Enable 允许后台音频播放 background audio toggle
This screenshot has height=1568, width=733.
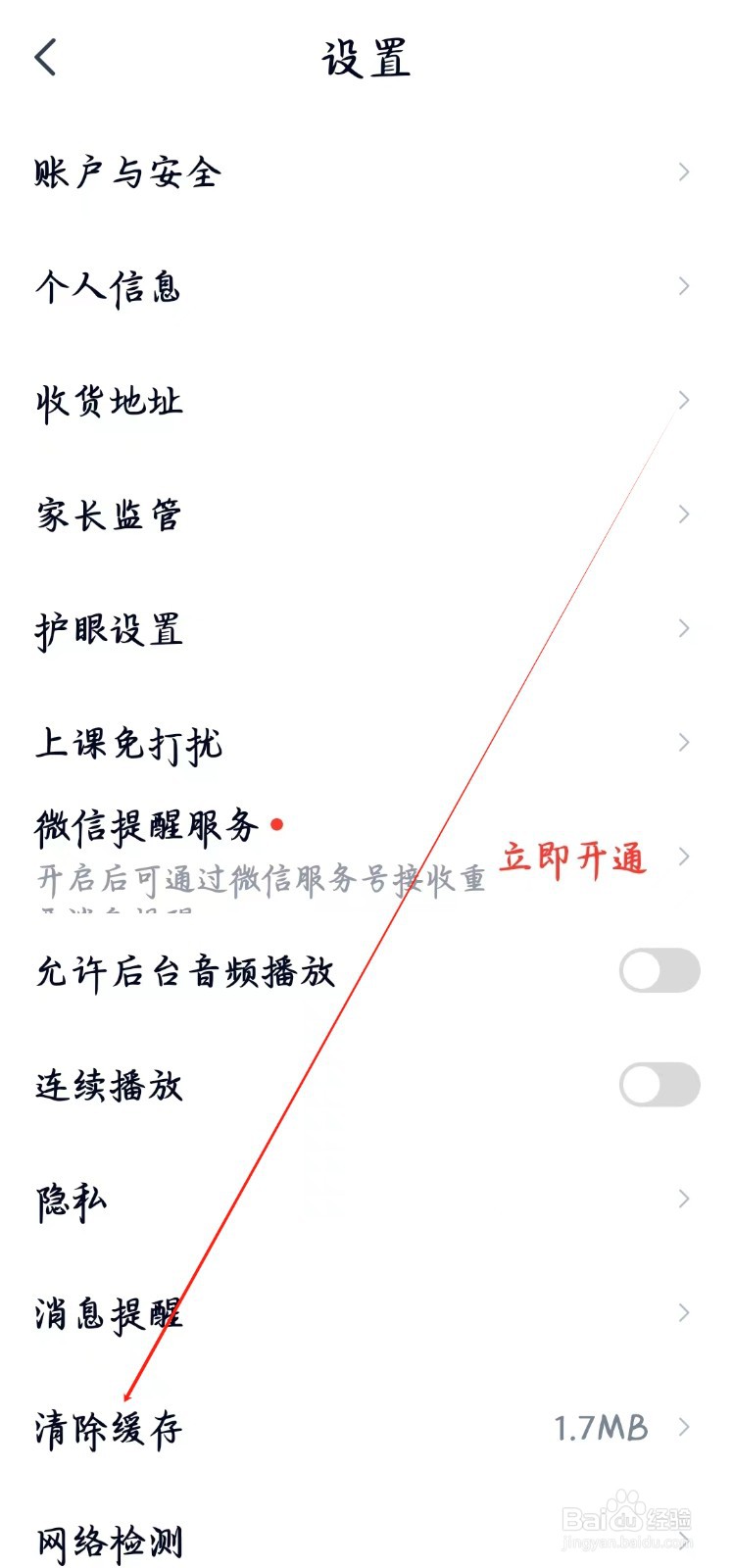tap(659, 971)
